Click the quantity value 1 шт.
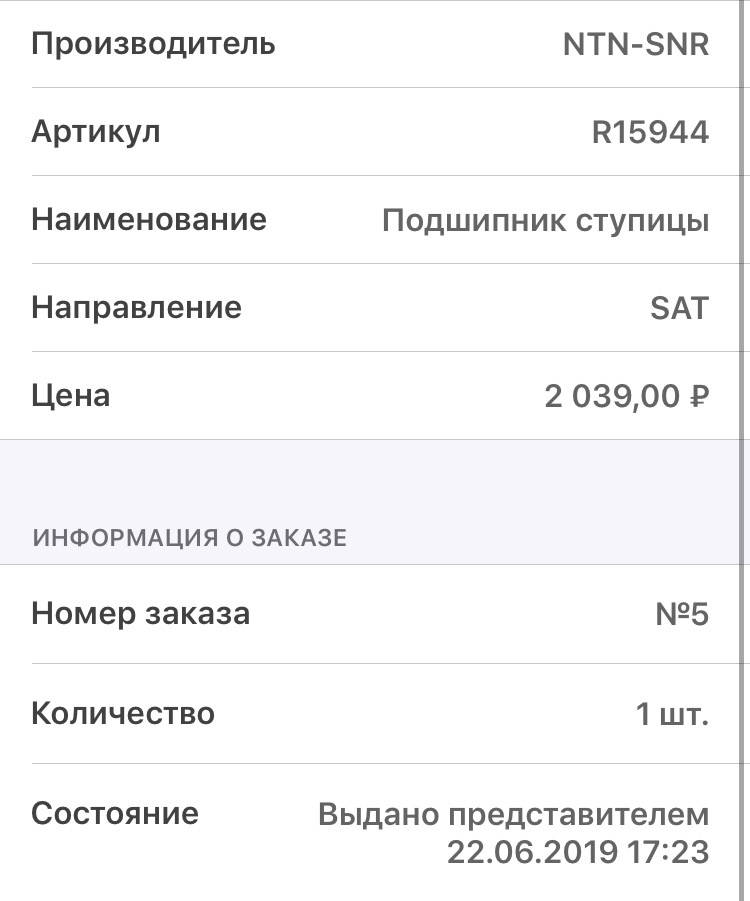The width and height of the screenshot is (750, 901). (x=671, y=713)
